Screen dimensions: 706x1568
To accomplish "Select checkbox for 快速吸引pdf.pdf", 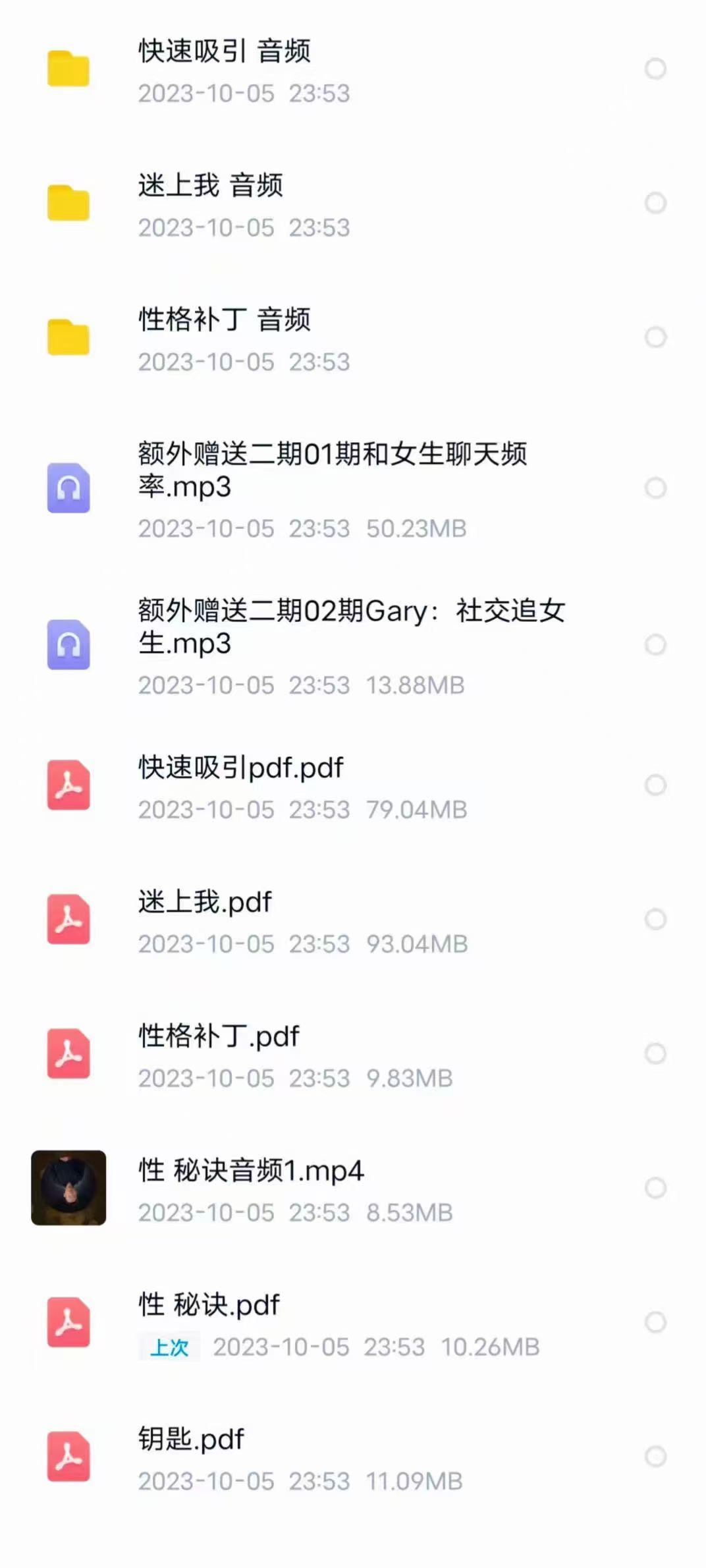I will (x=655, y=785).
